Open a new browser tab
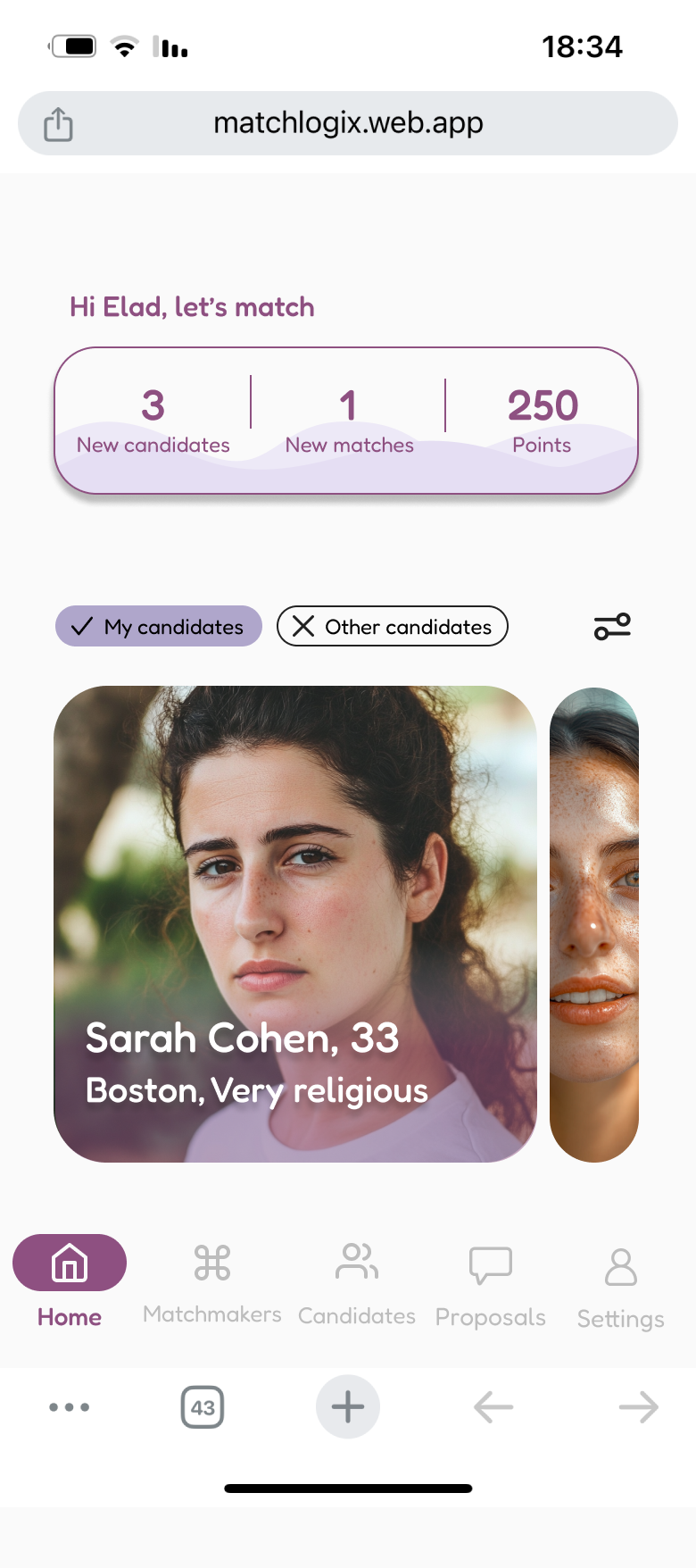 pos(348,1407)
